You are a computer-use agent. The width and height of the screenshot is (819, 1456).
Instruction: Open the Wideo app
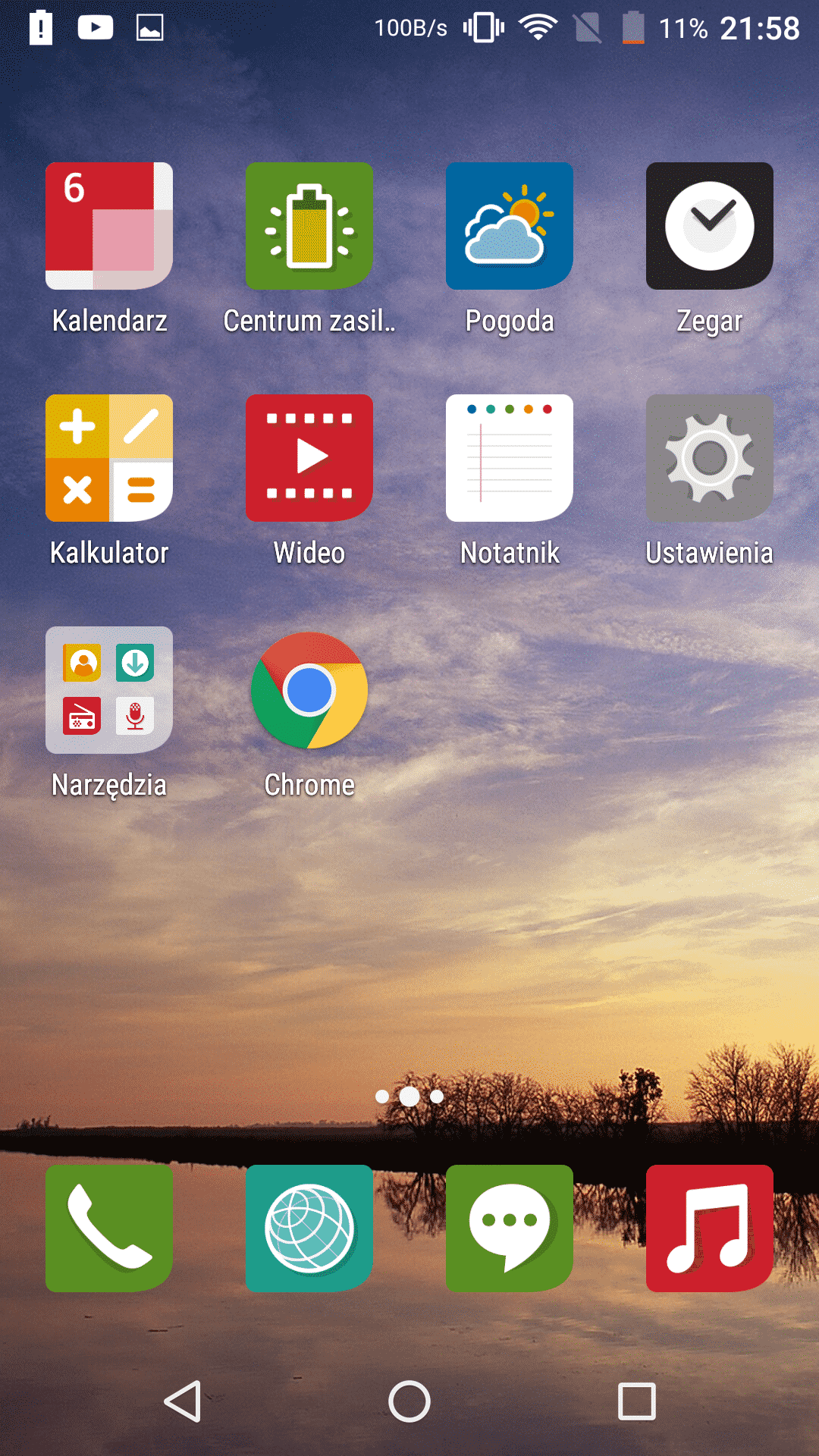point(309,458)
